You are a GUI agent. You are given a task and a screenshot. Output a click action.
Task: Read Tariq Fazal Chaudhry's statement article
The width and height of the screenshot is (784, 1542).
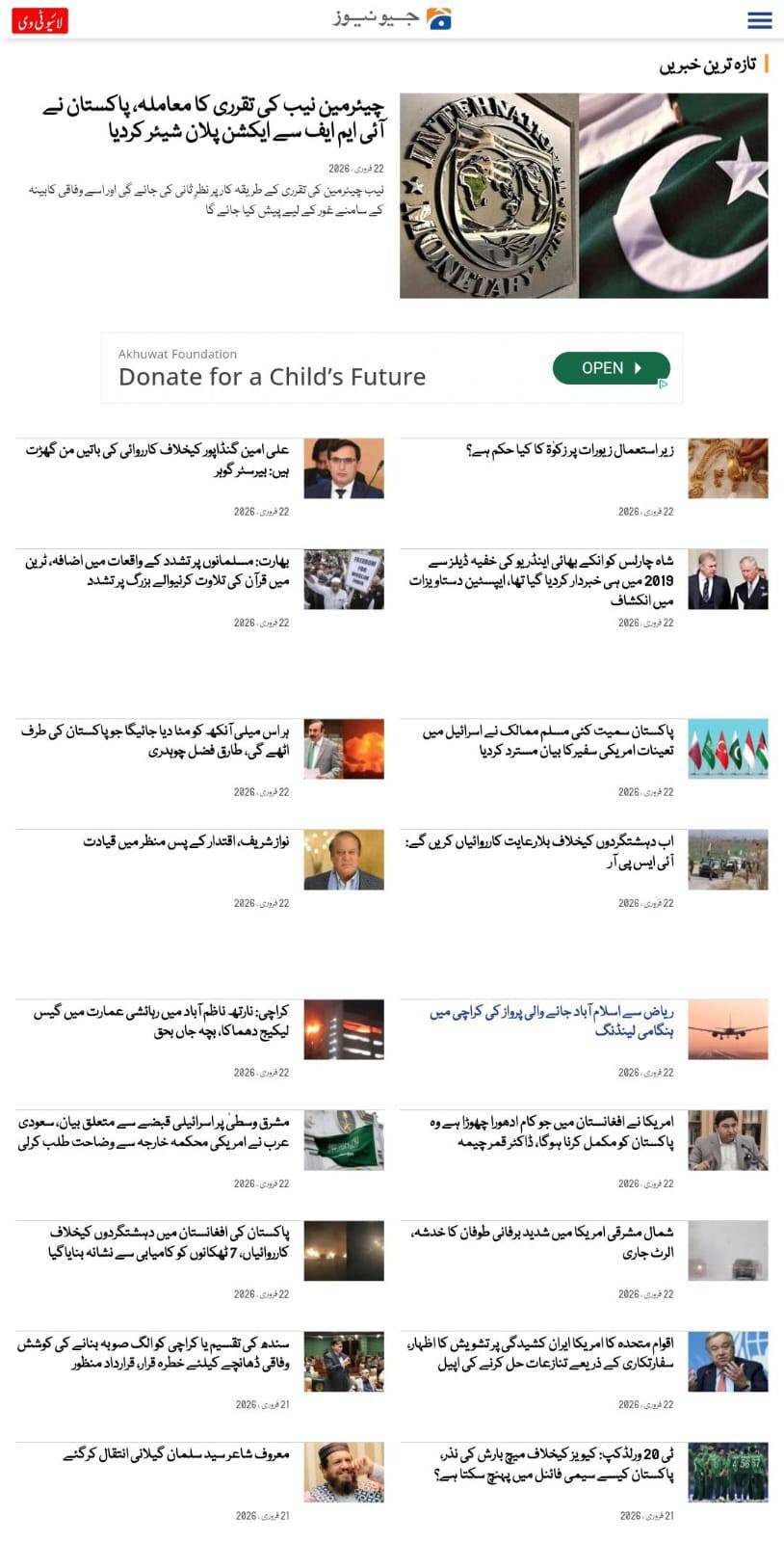pyautogui.click(x=156, y=740)
